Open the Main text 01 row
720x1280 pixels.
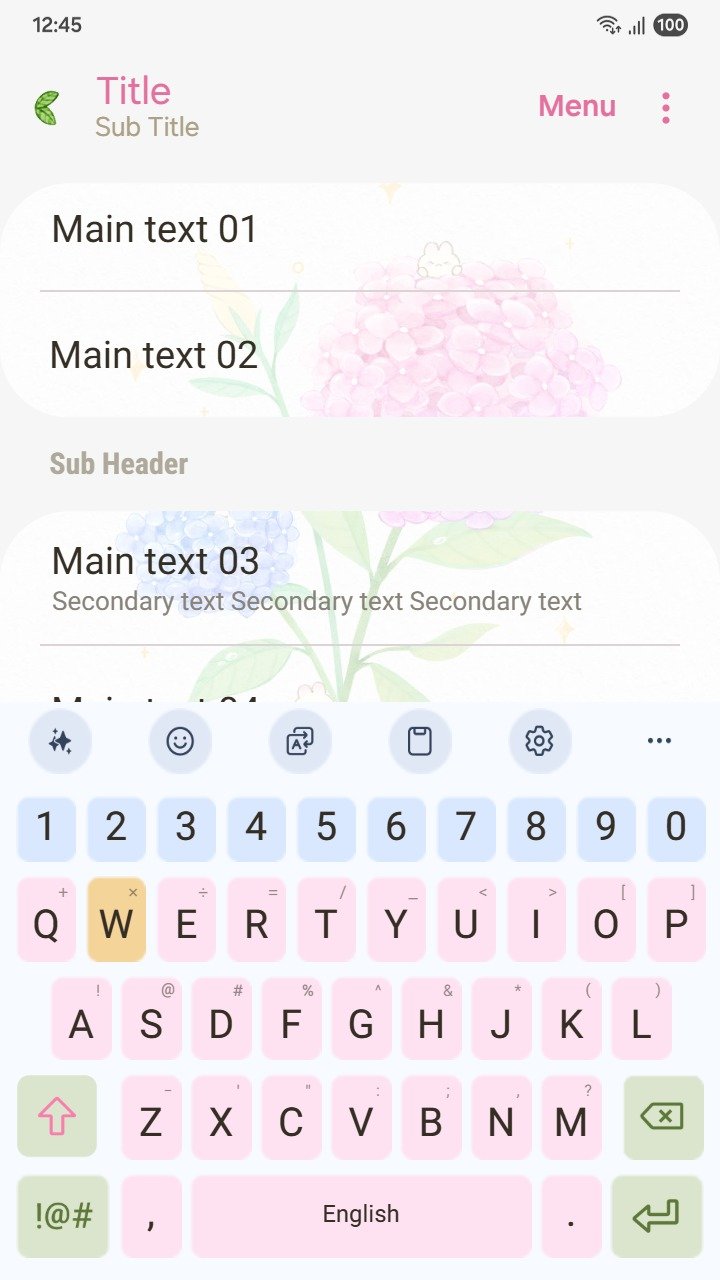click(x=360, y=231)
